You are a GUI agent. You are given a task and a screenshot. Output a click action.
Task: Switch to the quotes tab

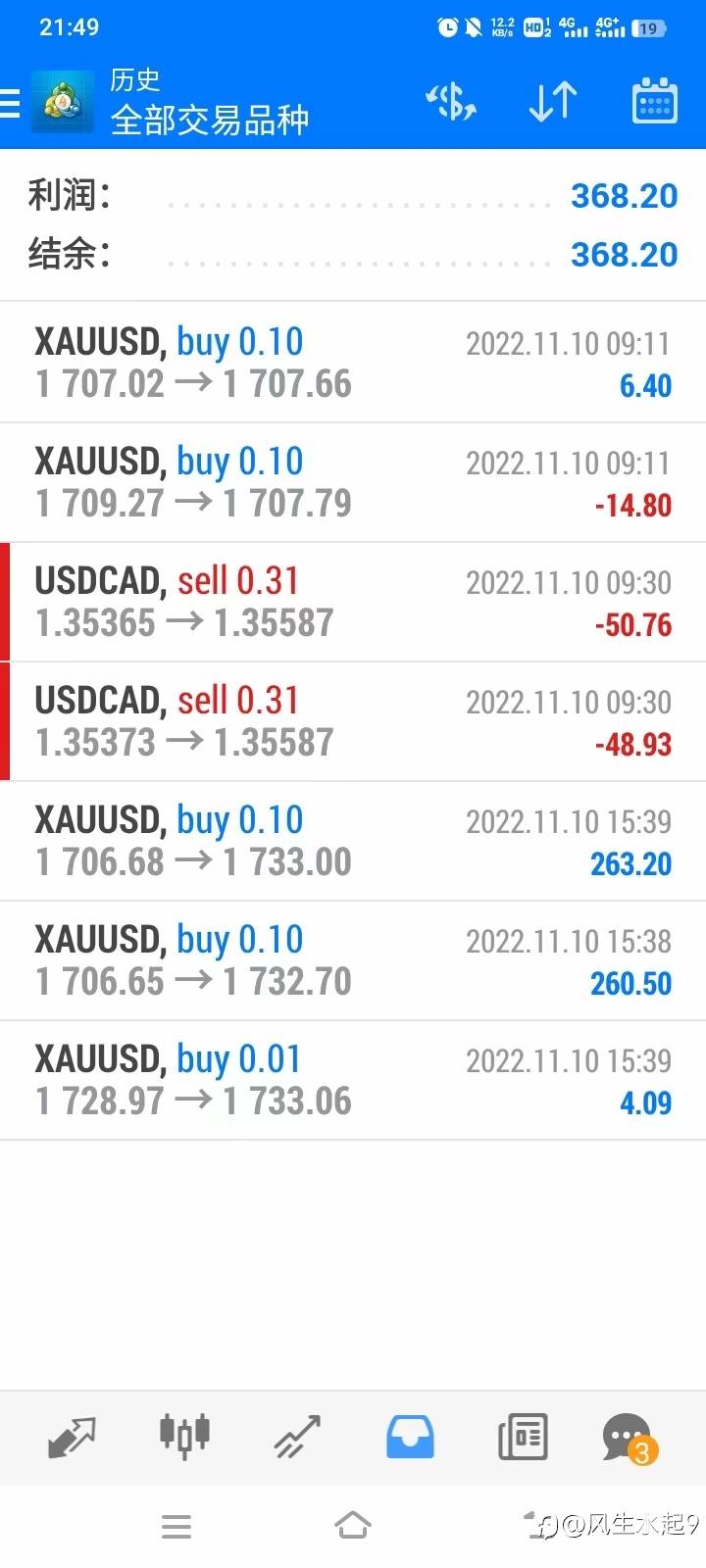click(72, 1438)
